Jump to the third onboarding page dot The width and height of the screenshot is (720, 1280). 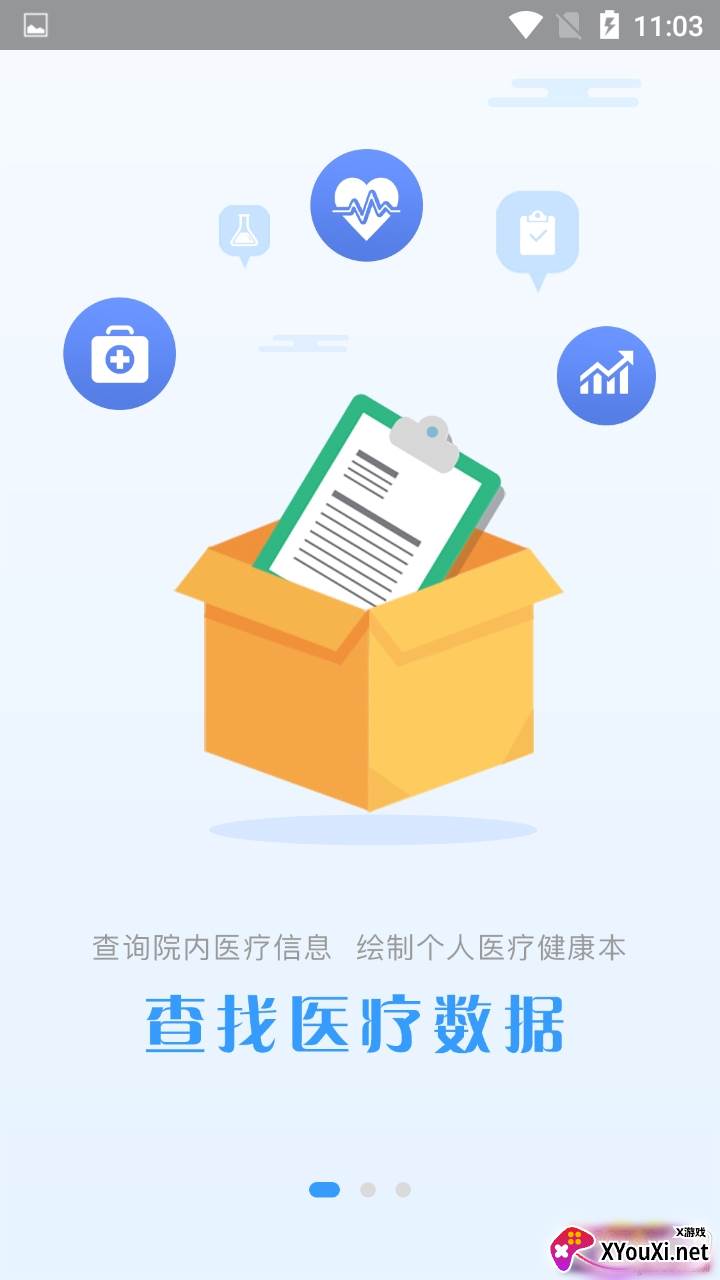click(403, 1189)
